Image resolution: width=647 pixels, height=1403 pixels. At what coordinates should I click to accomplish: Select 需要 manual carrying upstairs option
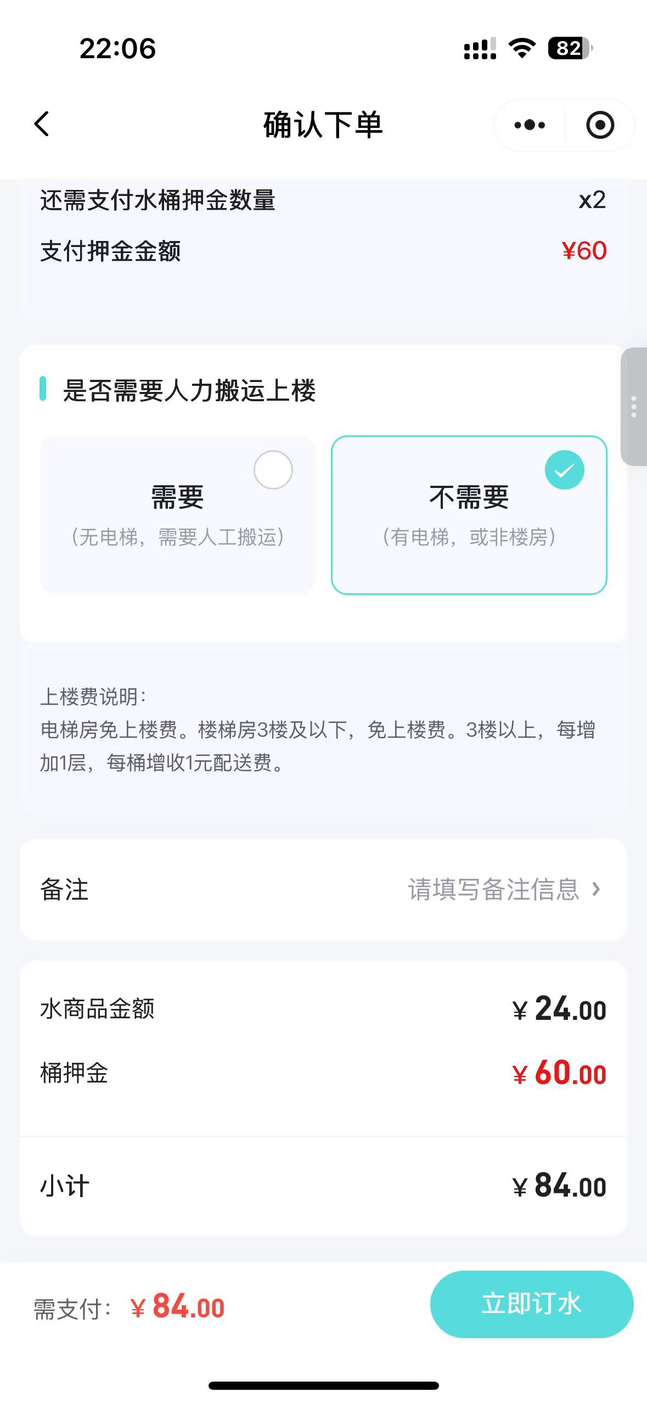click(x=178, y=515)
